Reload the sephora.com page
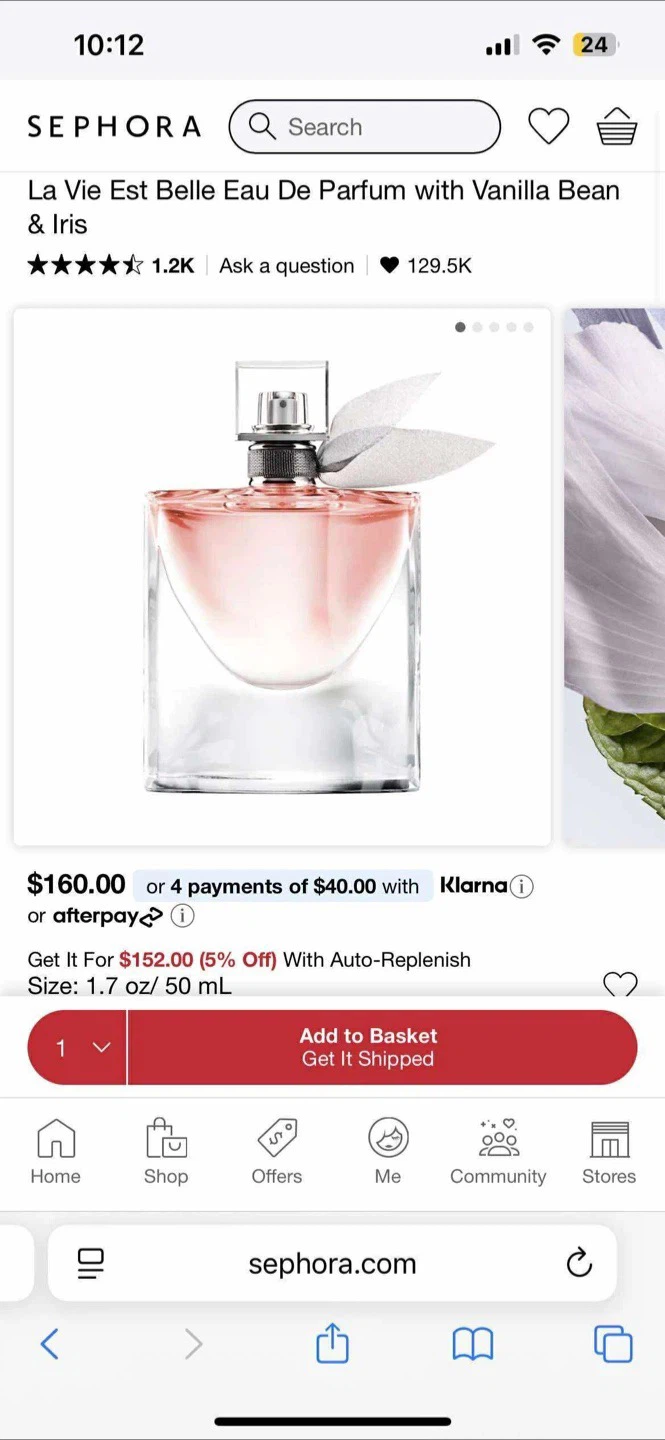665x1440 pixels. pyautogui.click(x=579, y=1264)
